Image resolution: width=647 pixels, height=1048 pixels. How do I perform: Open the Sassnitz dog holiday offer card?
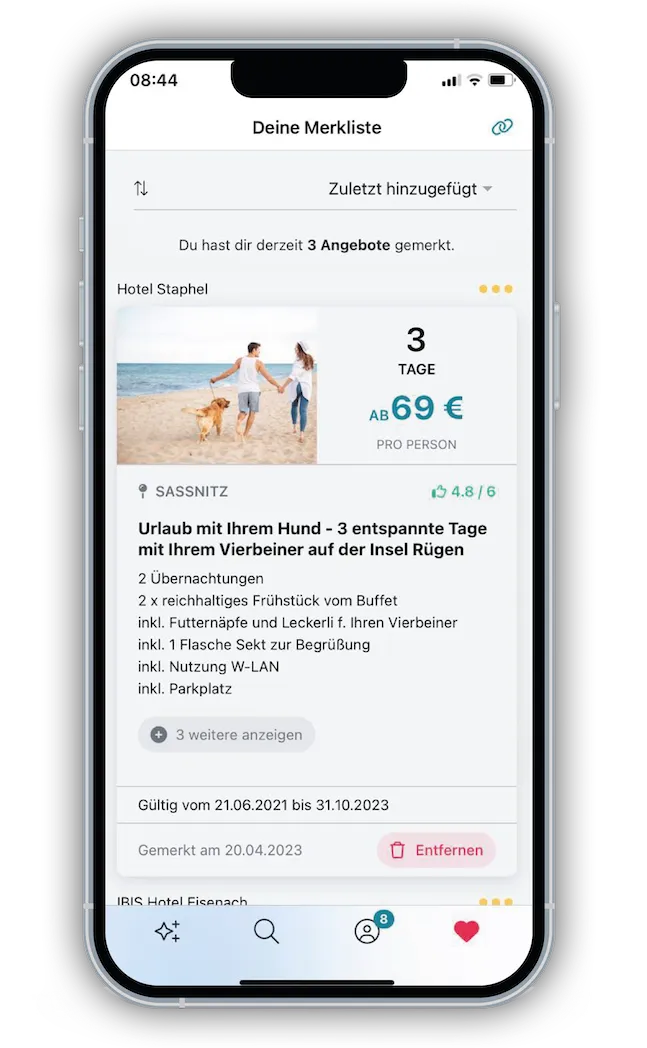316,538
